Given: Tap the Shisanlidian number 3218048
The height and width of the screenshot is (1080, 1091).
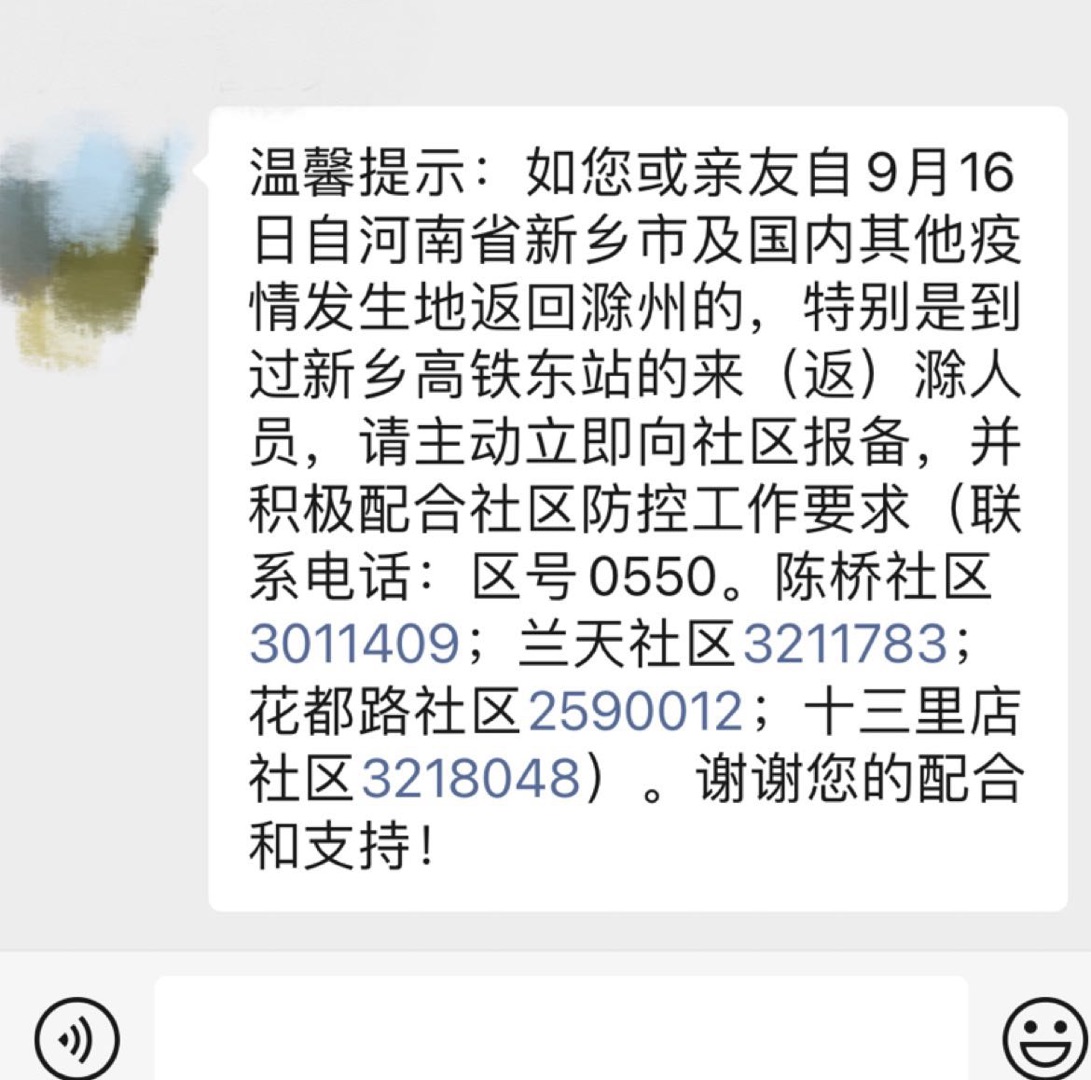Looking at the screenshot, I should point(470,778).
